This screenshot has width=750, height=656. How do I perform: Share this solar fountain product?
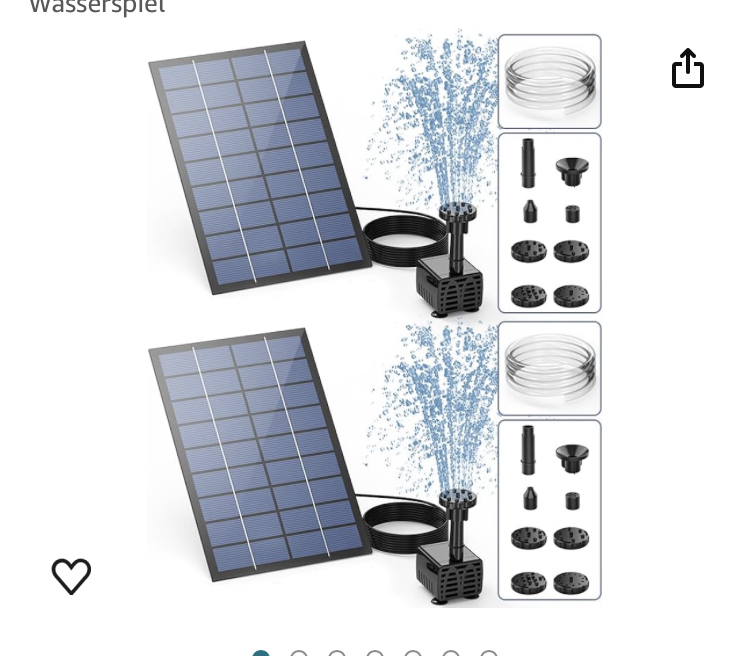[x=687, y=69]
